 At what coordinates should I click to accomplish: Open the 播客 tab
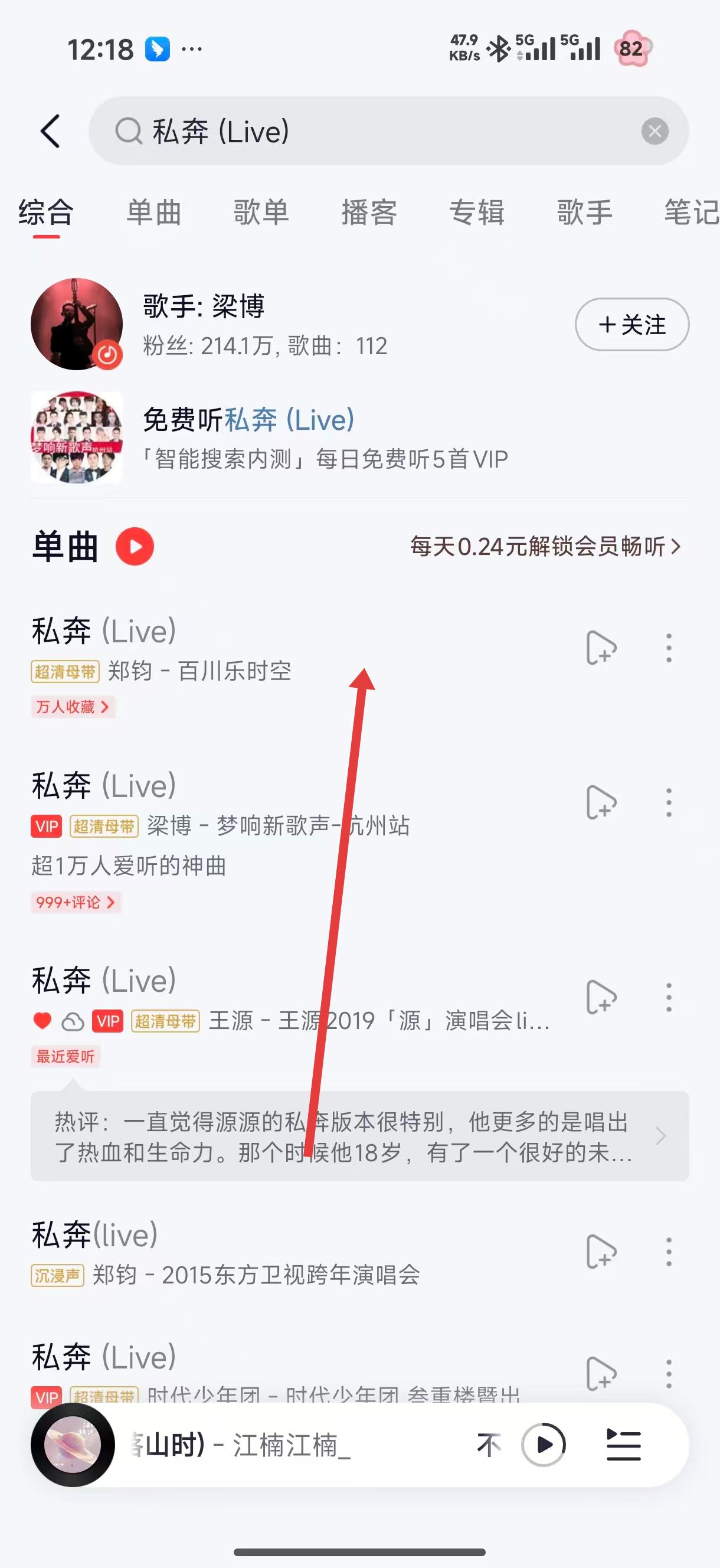369,213
